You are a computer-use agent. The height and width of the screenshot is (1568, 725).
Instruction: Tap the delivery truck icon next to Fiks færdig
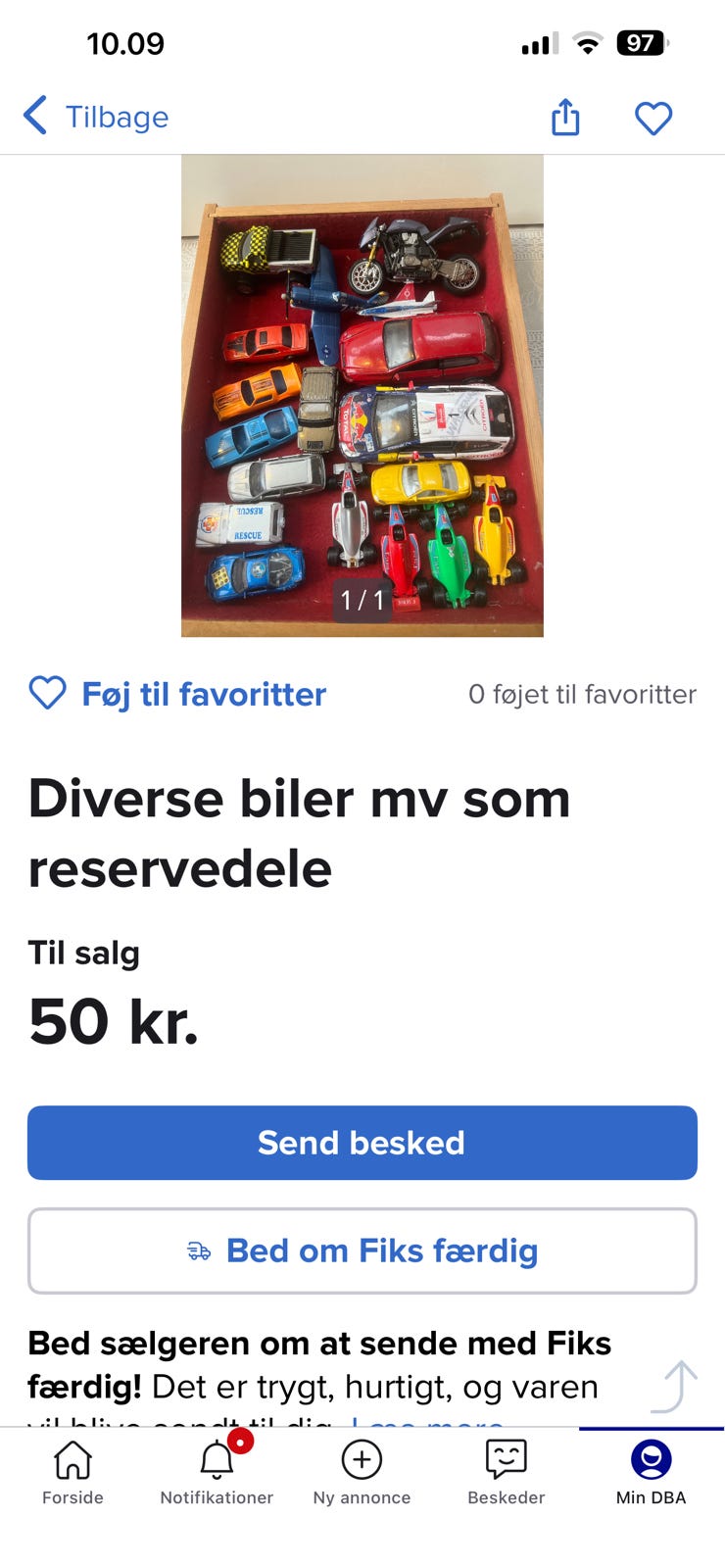200,1250
